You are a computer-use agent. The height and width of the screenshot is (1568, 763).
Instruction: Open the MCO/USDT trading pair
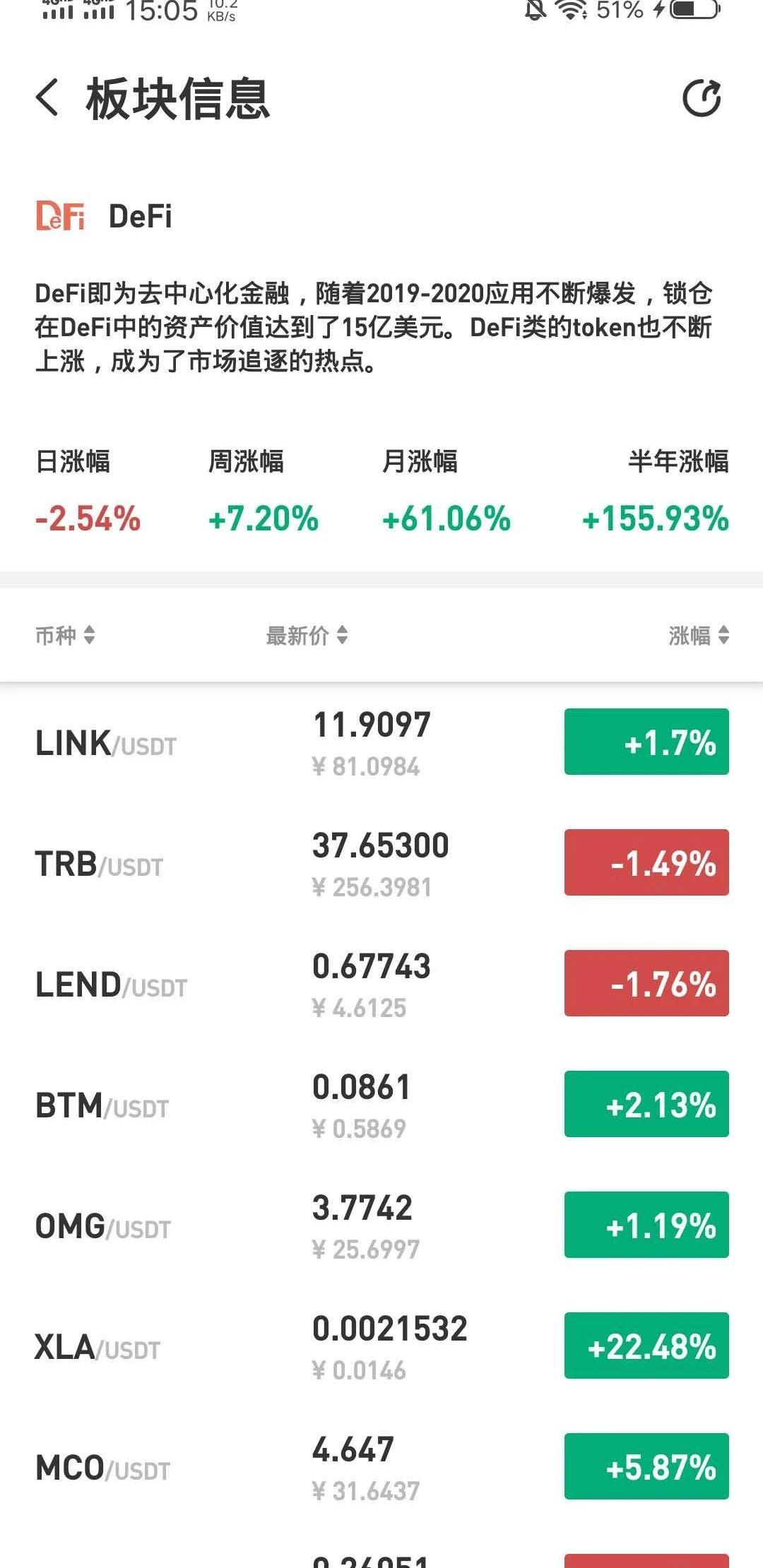click(x=381, y=1467)
